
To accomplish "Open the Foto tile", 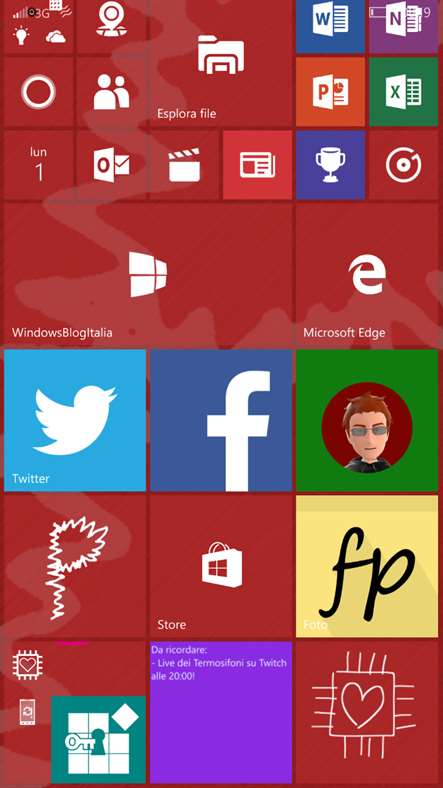I will [367, 566].
